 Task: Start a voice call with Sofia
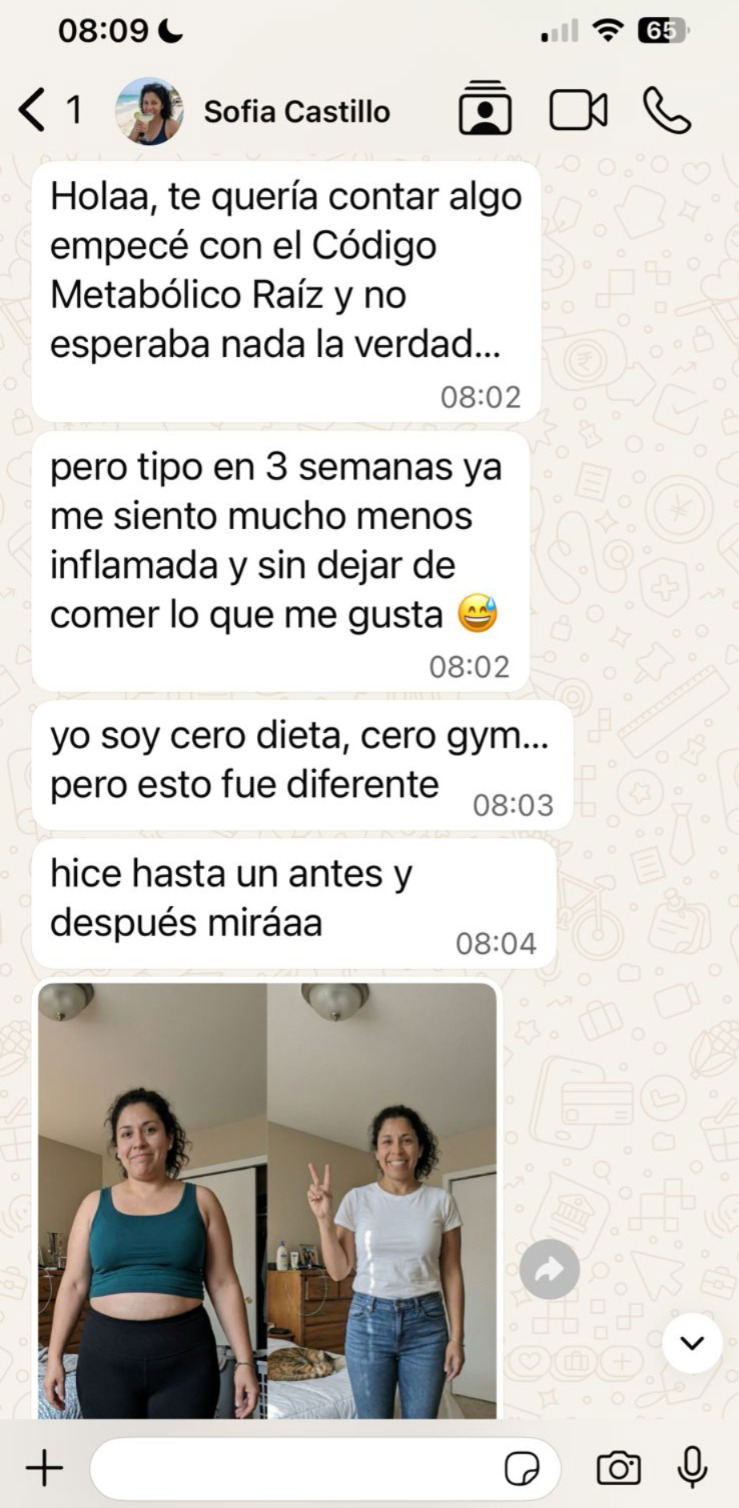click(666, 111)
